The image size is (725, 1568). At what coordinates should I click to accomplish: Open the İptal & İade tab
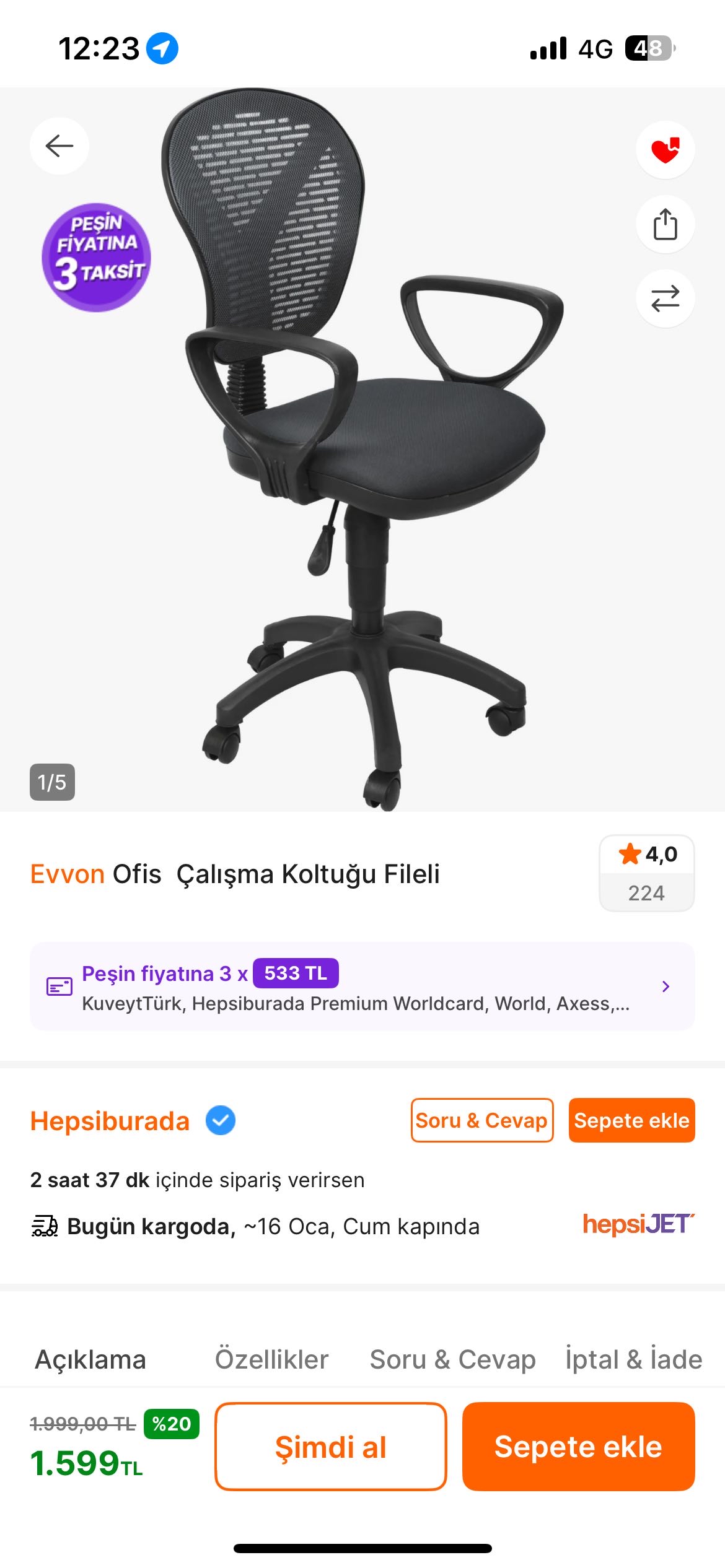(x=633, y=1360)
